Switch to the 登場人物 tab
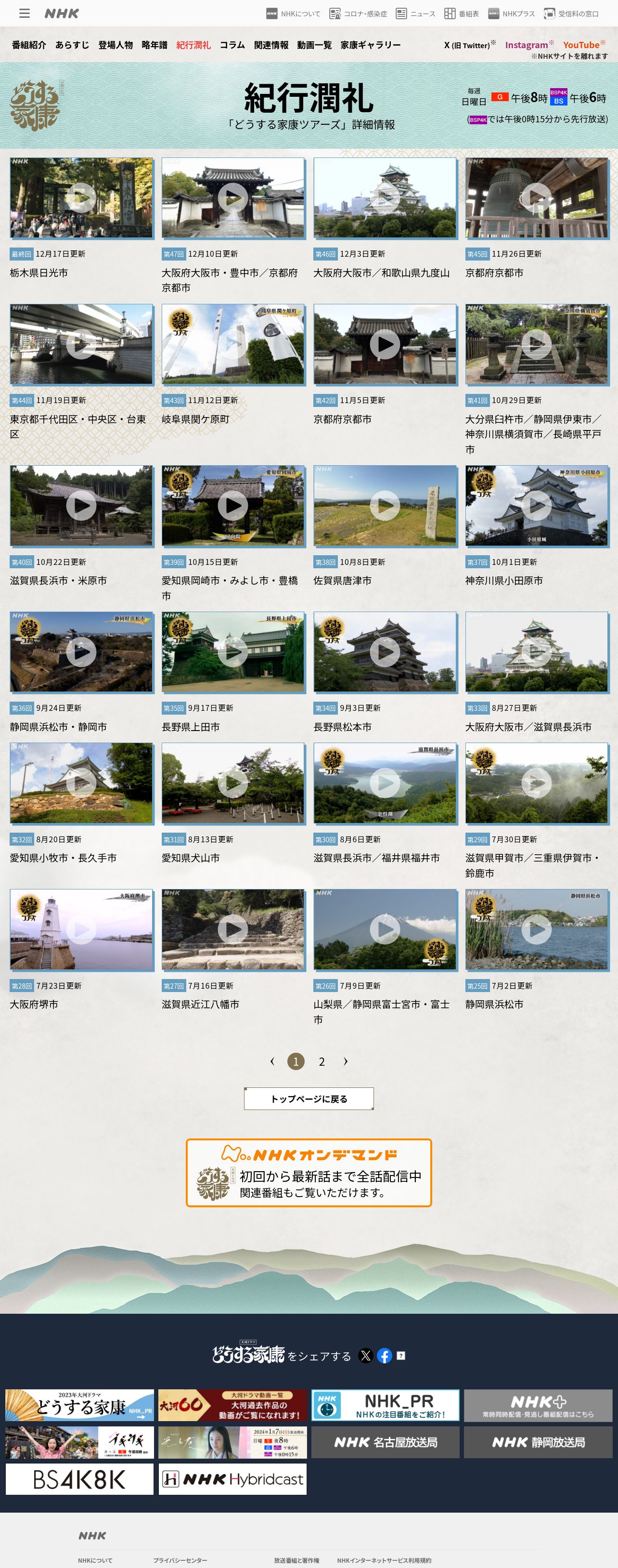This screenshot has height=1568, width=618. pos(115,45)
